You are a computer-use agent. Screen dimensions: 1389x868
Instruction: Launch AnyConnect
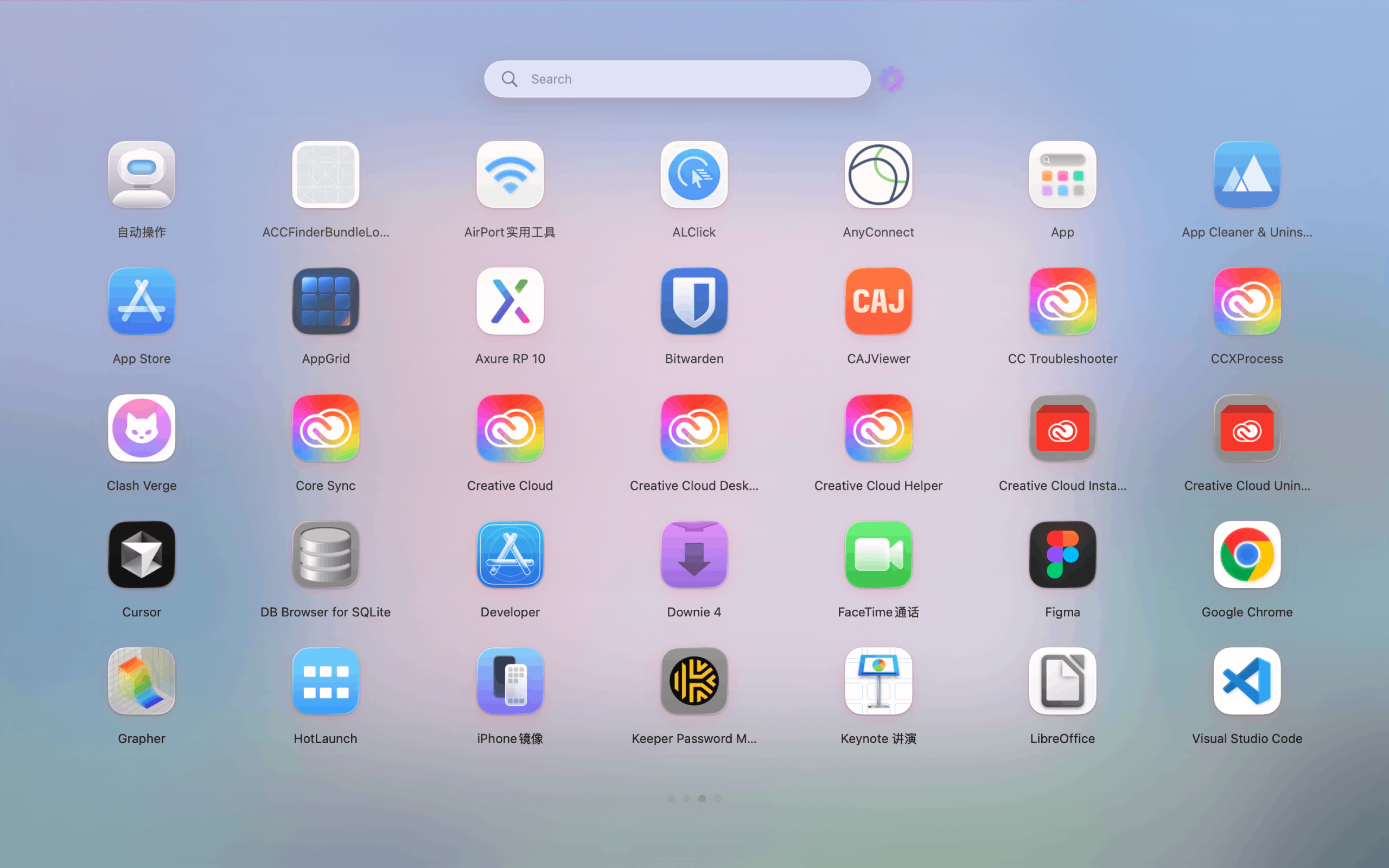point(878,175)
